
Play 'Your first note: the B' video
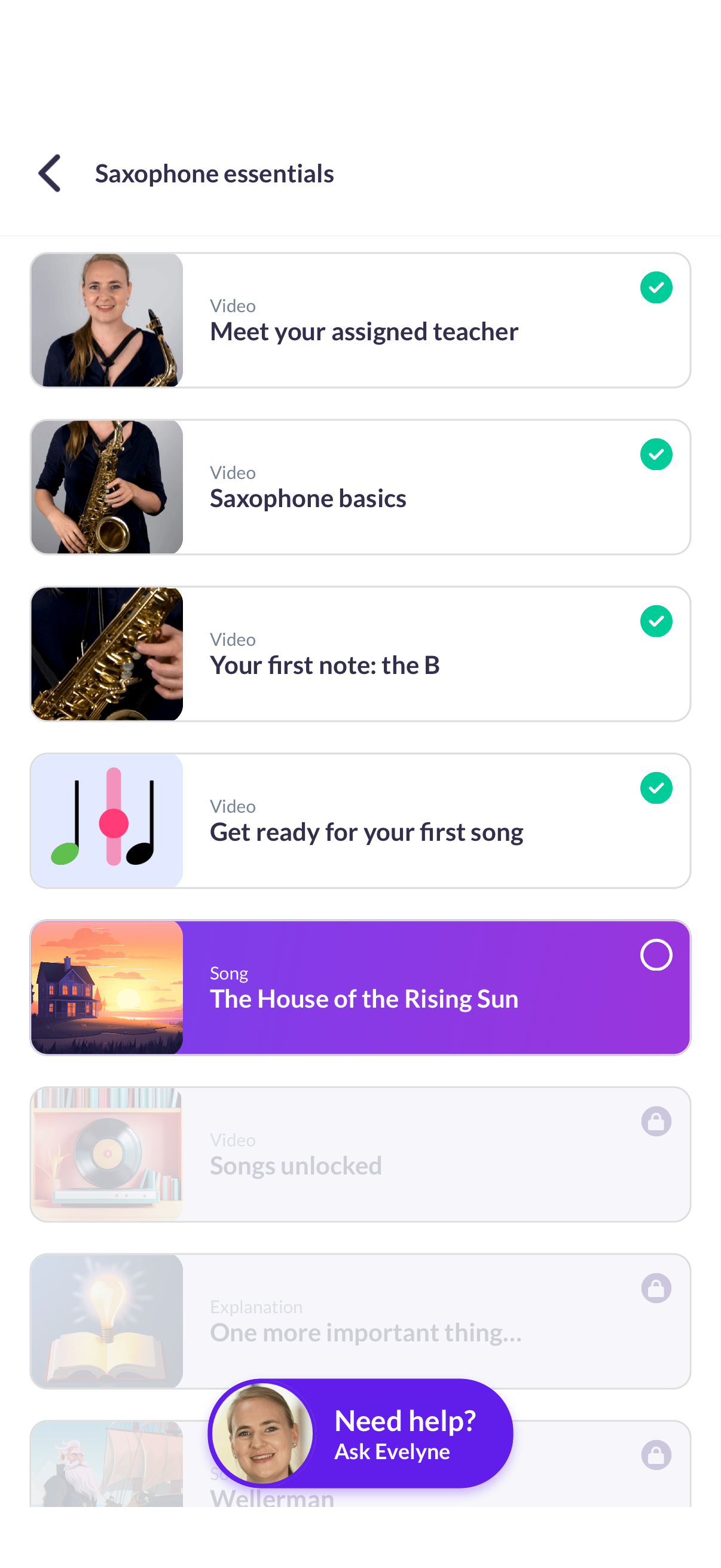[360, 654]
